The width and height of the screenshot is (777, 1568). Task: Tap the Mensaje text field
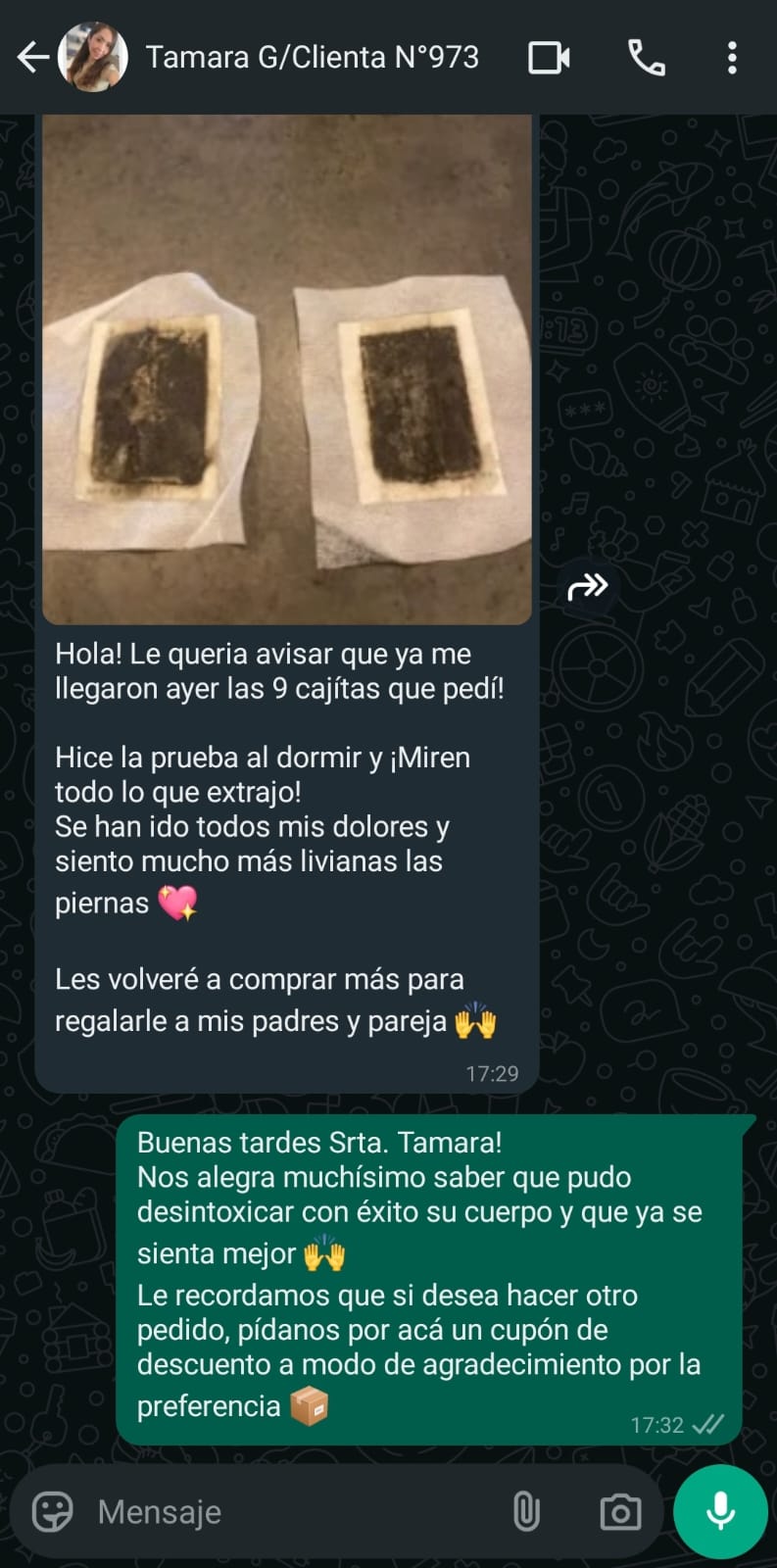click(x=294, y=1512)
